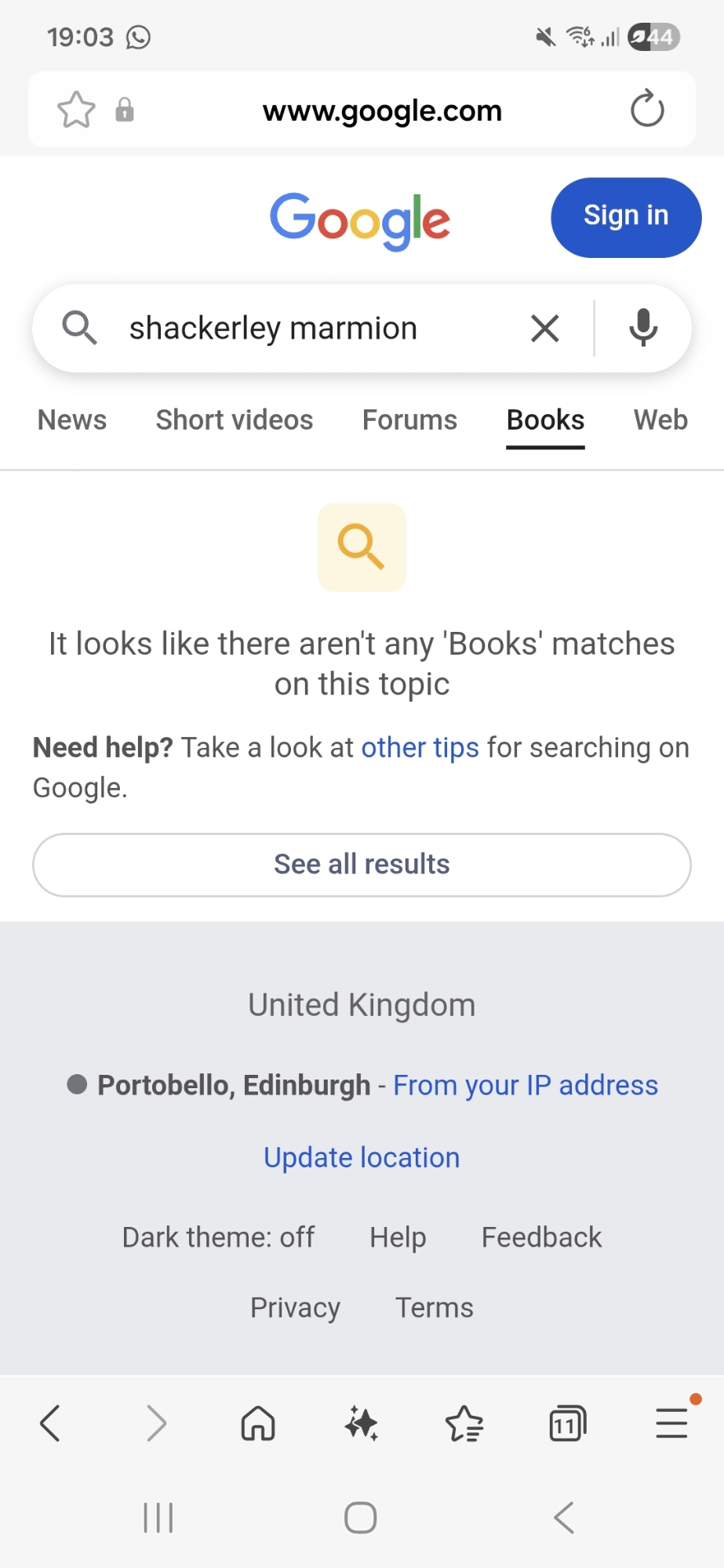
Task: Bookmark this page with the star icon
Action: pyautogui.click(x=76, y=110)
